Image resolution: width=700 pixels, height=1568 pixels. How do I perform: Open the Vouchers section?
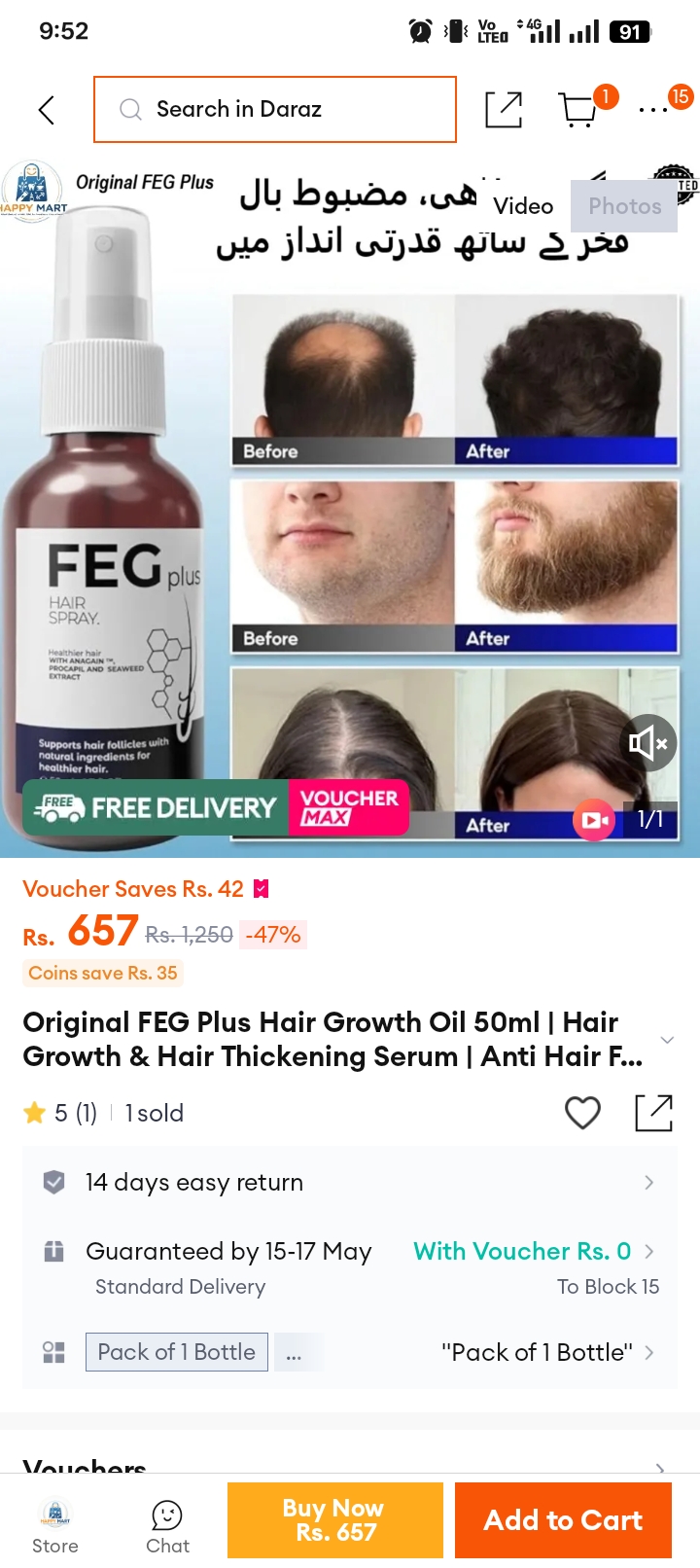349,1464
